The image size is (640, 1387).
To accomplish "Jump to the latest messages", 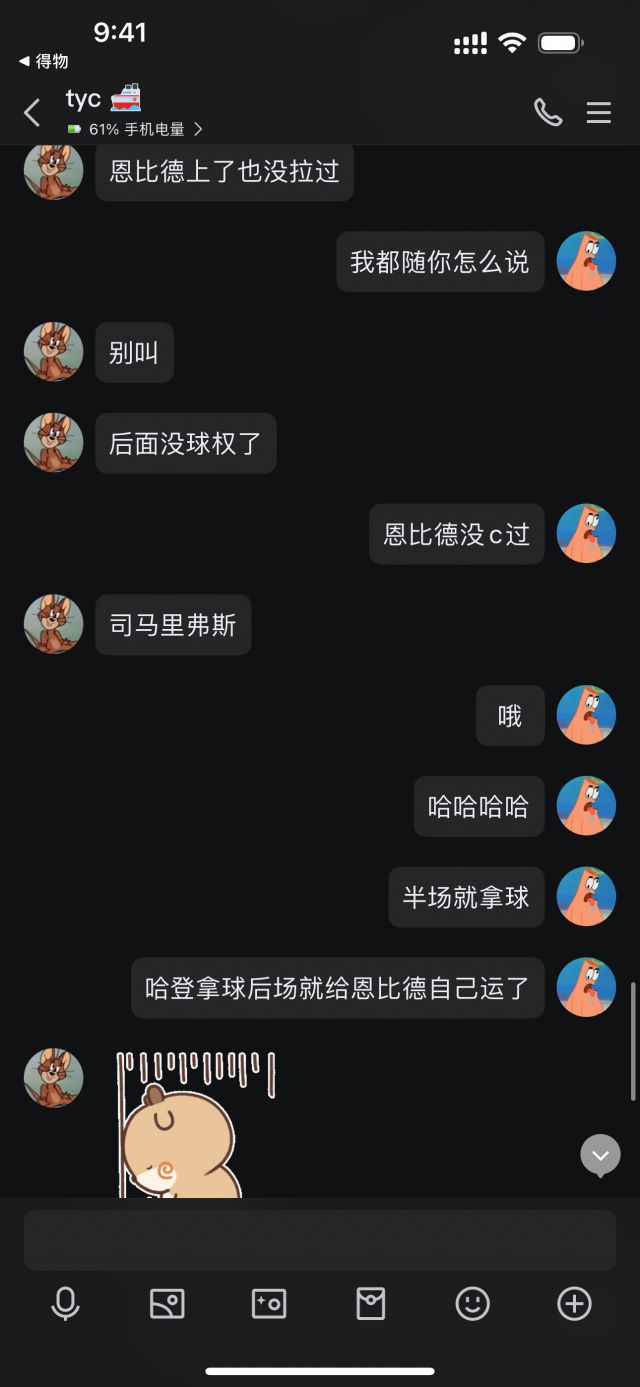I will [600, 1155].
